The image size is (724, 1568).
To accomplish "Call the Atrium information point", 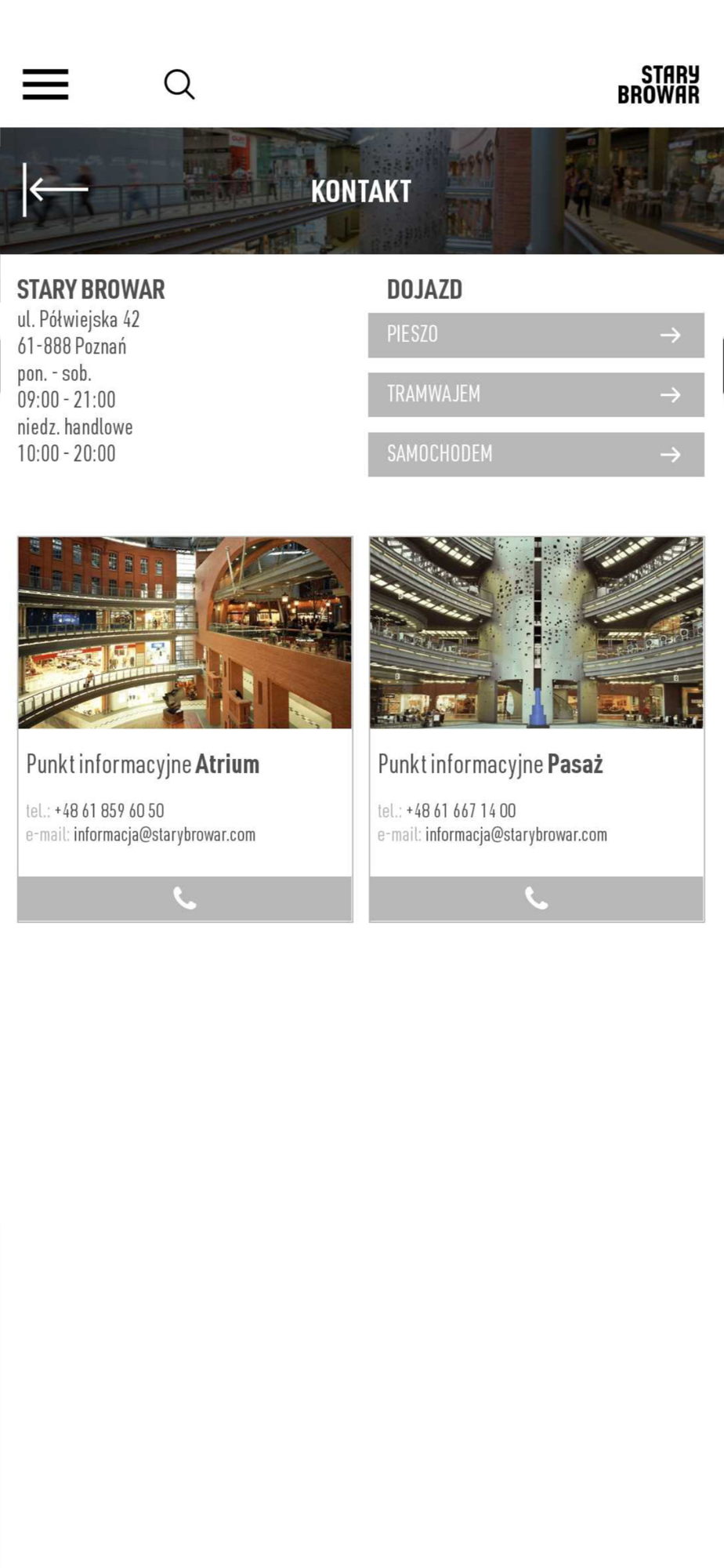I will [185, 898].
